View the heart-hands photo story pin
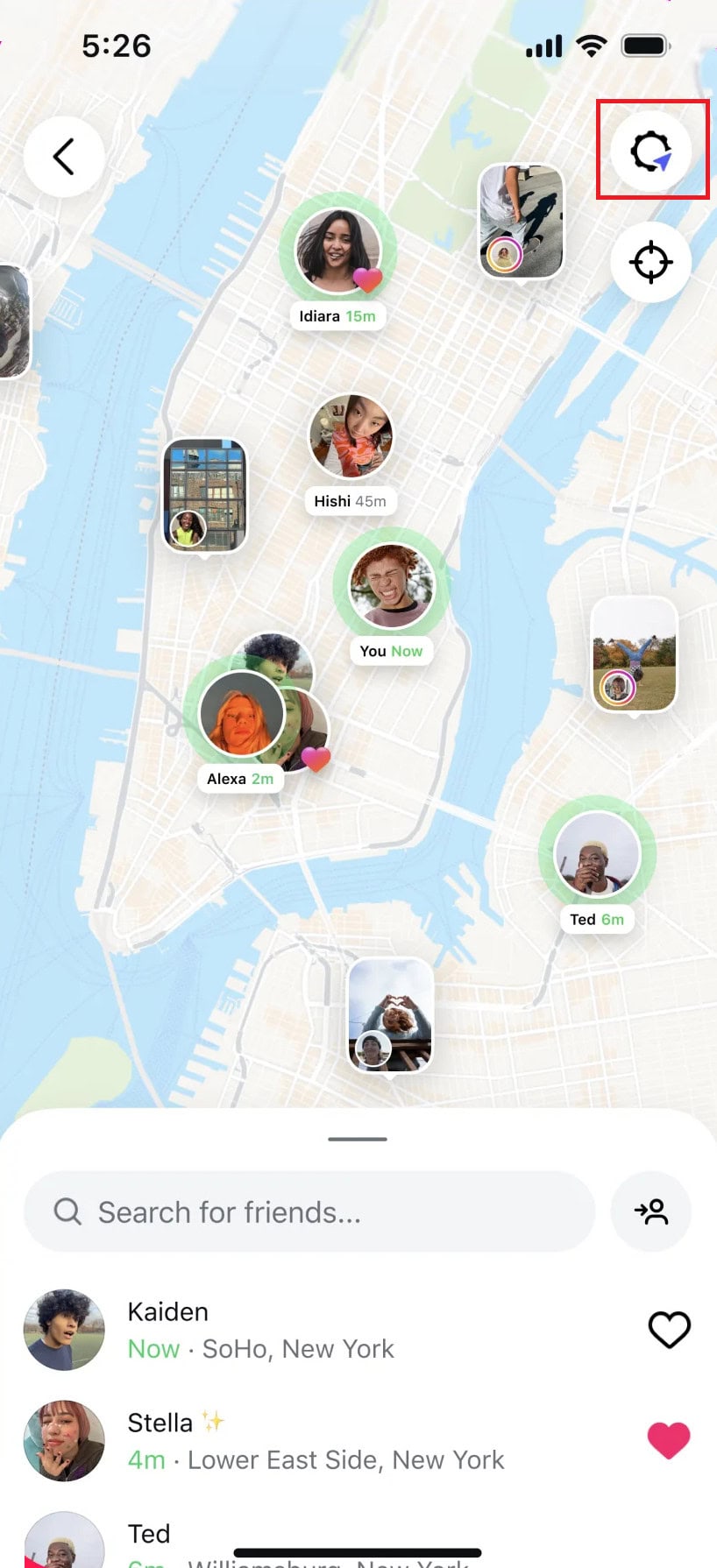The height and width of the screenshot is (1568, 717). 391,1016
